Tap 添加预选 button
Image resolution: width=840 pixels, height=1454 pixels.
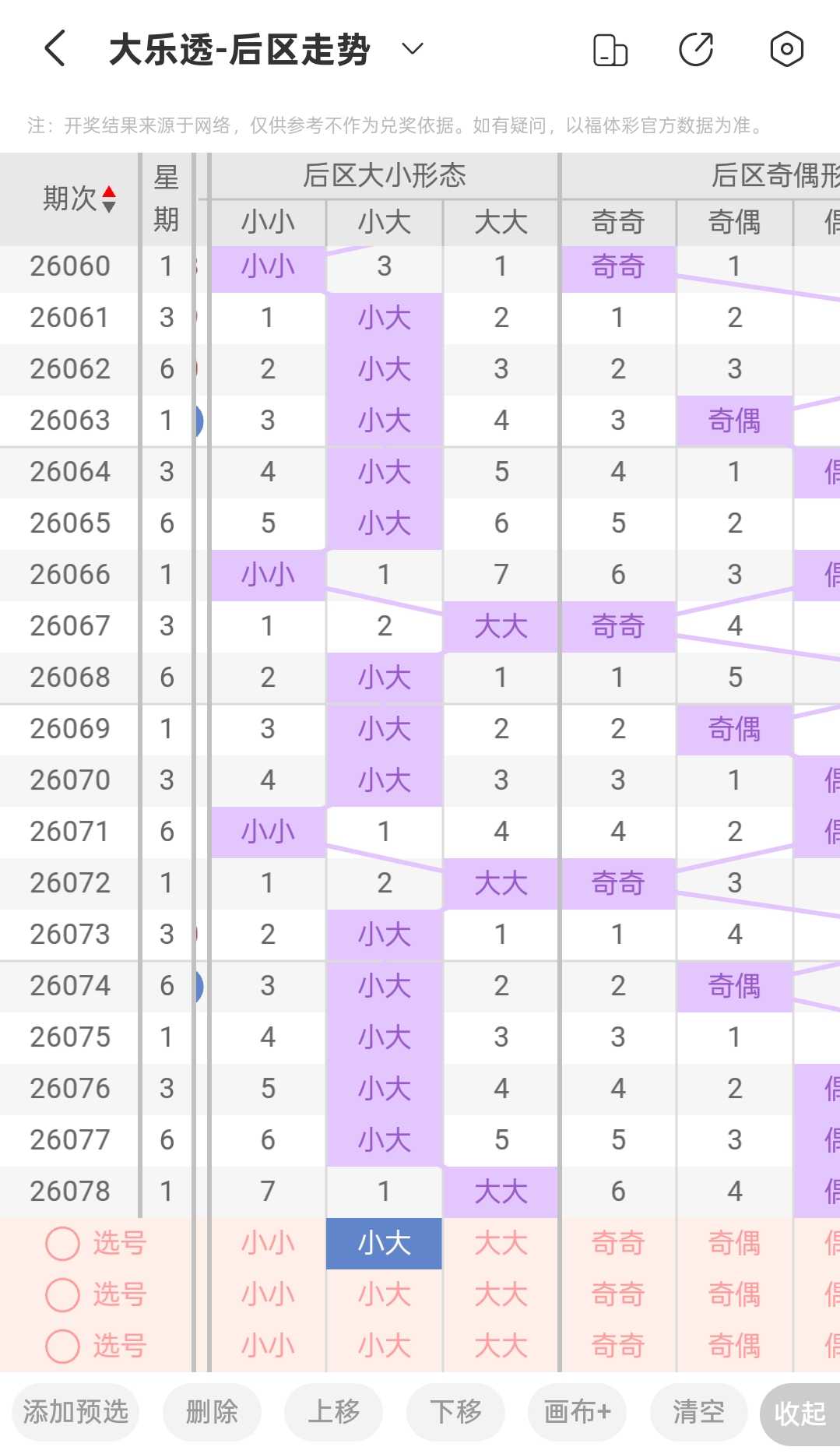[76, 1411]
